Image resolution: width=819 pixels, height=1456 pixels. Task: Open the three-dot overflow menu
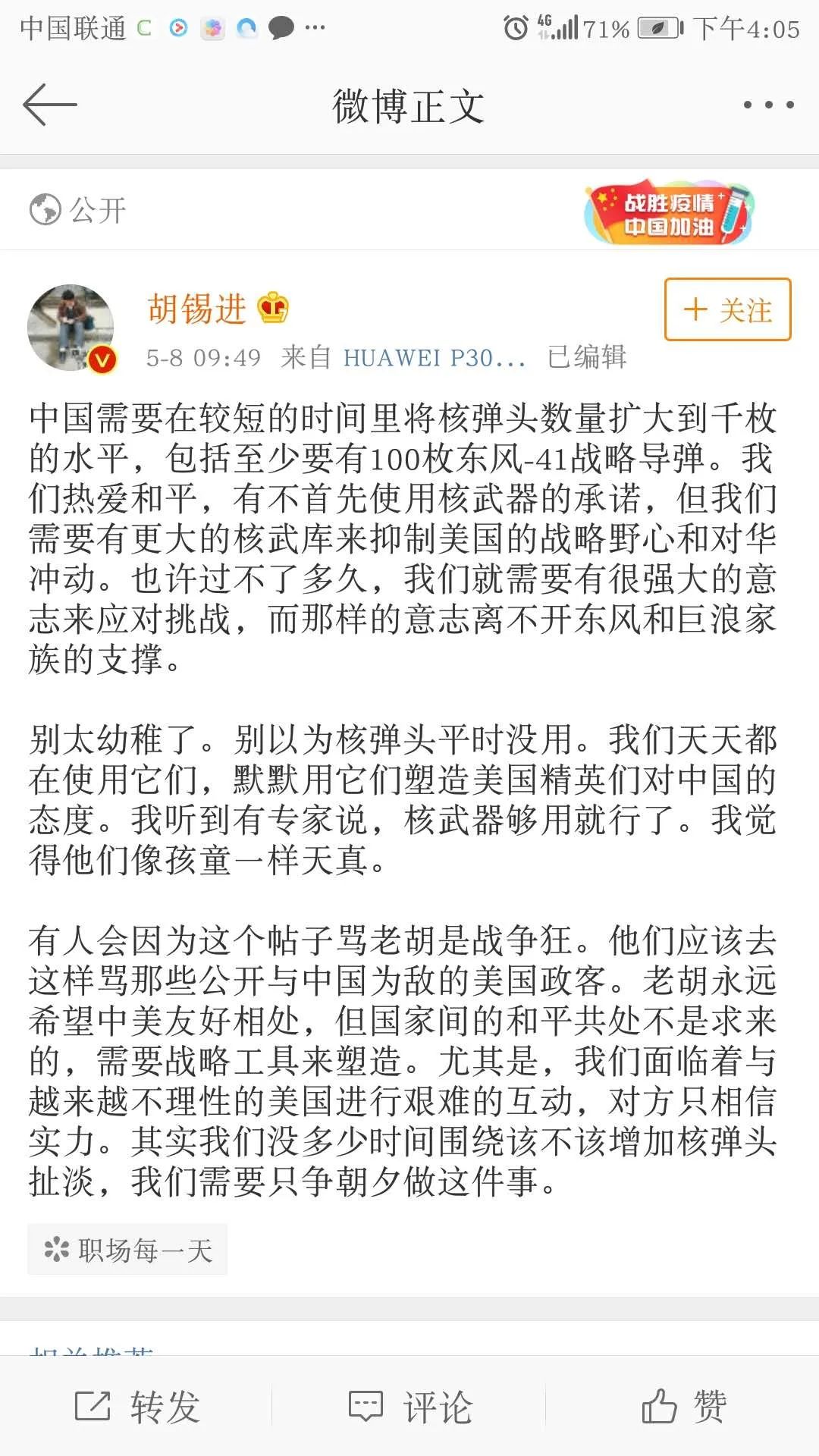coord(768,105)
